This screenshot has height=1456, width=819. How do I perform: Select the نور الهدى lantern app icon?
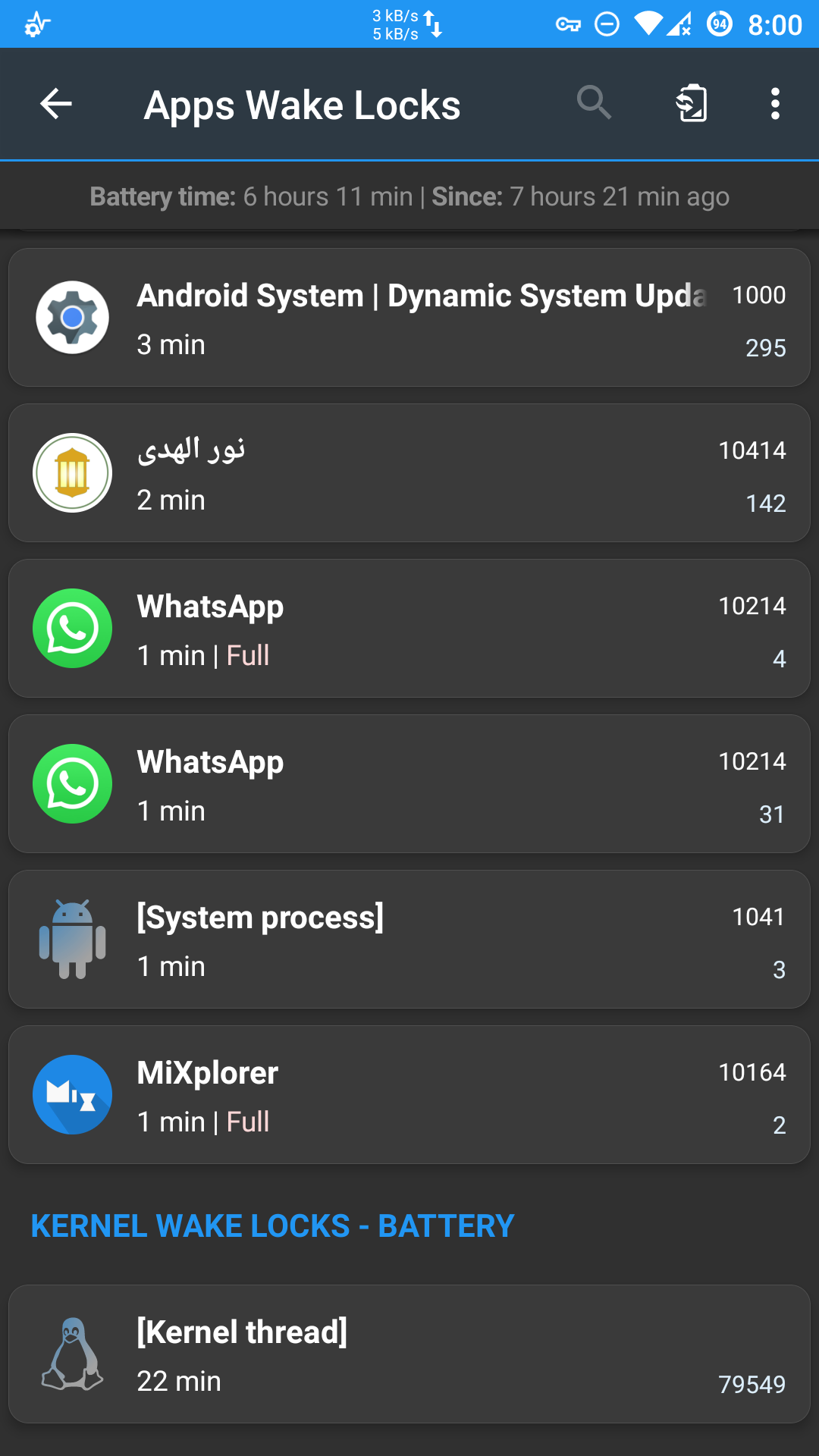coord(72,472)
